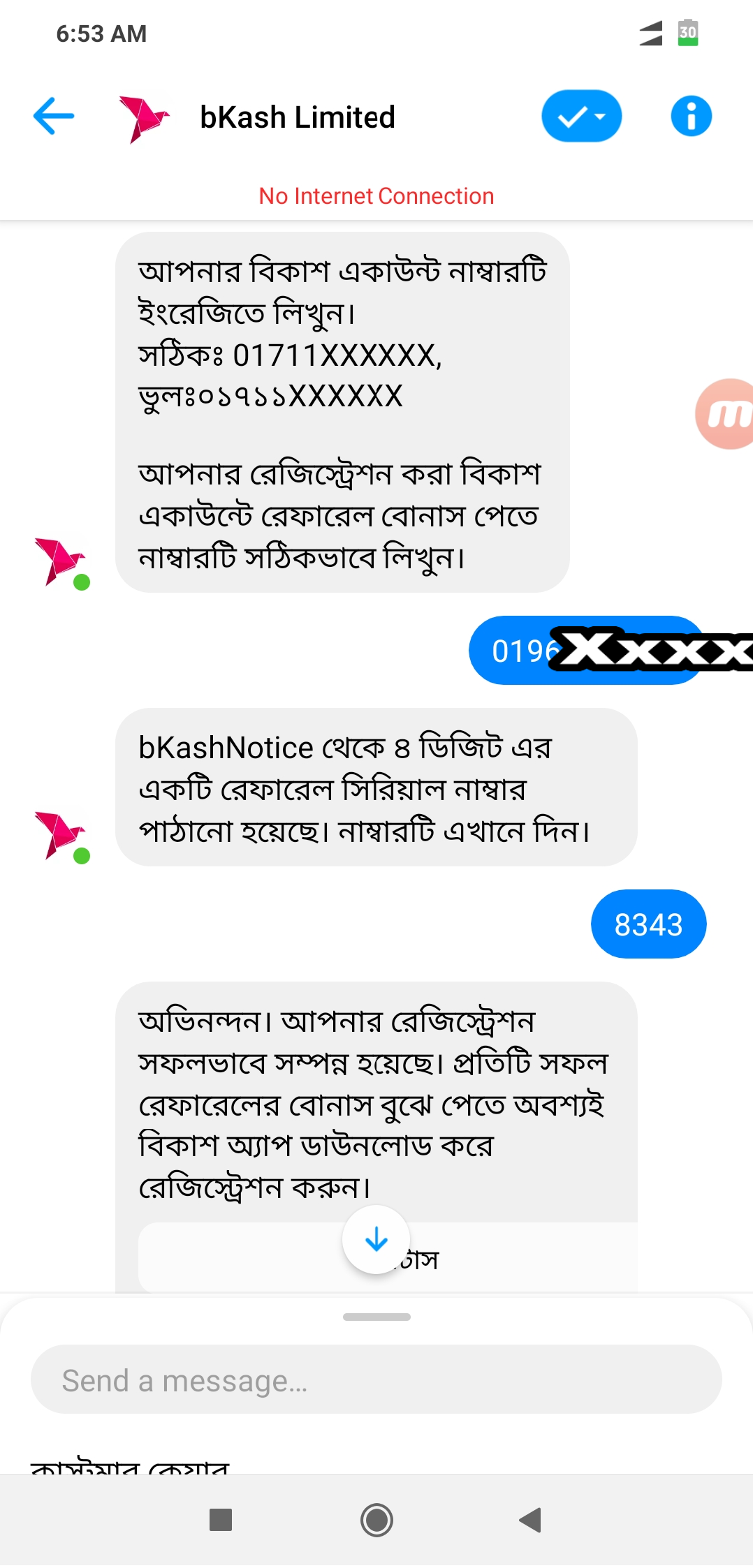
Task: Tap the system home button
Action: [x=376, y=1520]
